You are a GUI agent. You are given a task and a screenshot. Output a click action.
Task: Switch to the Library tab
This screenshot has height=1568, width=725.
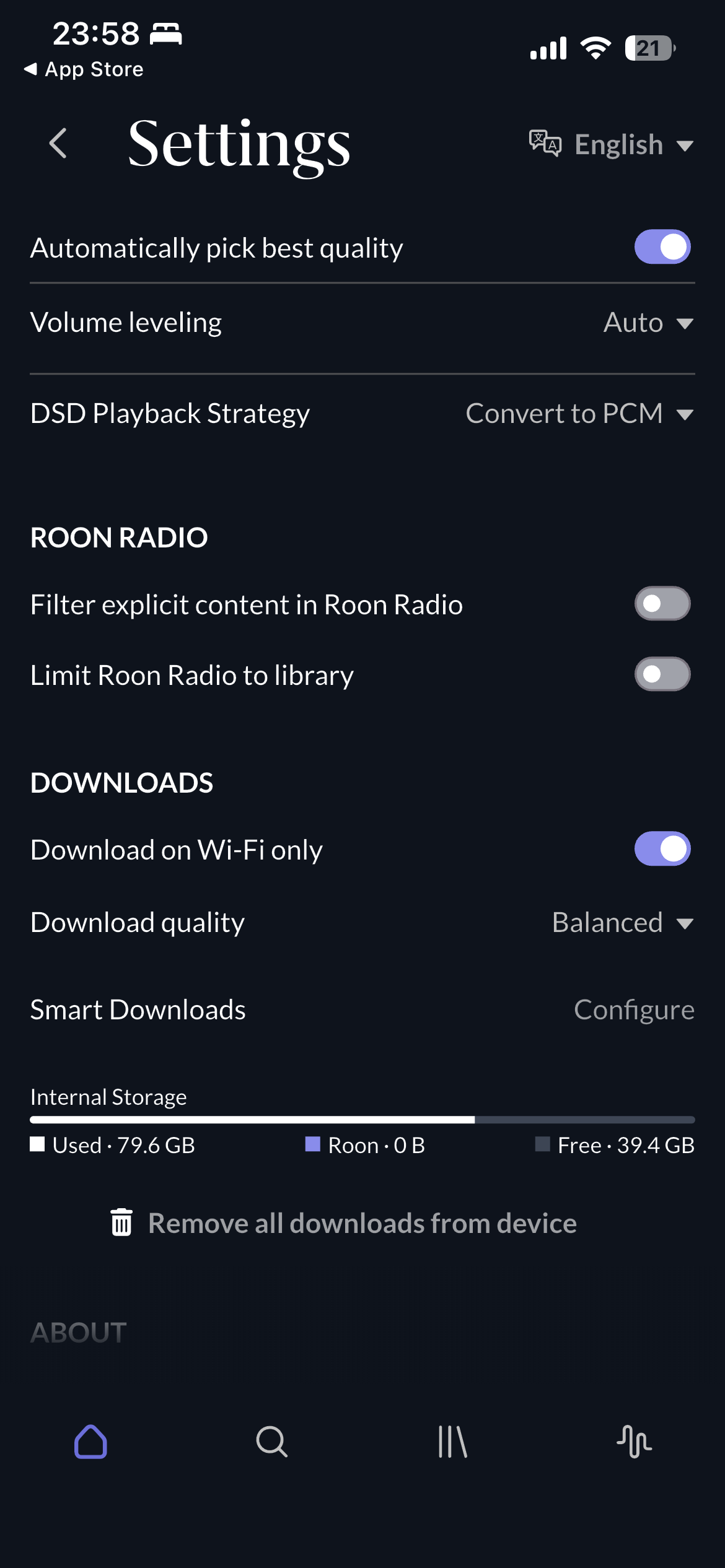pos(452,1442)
